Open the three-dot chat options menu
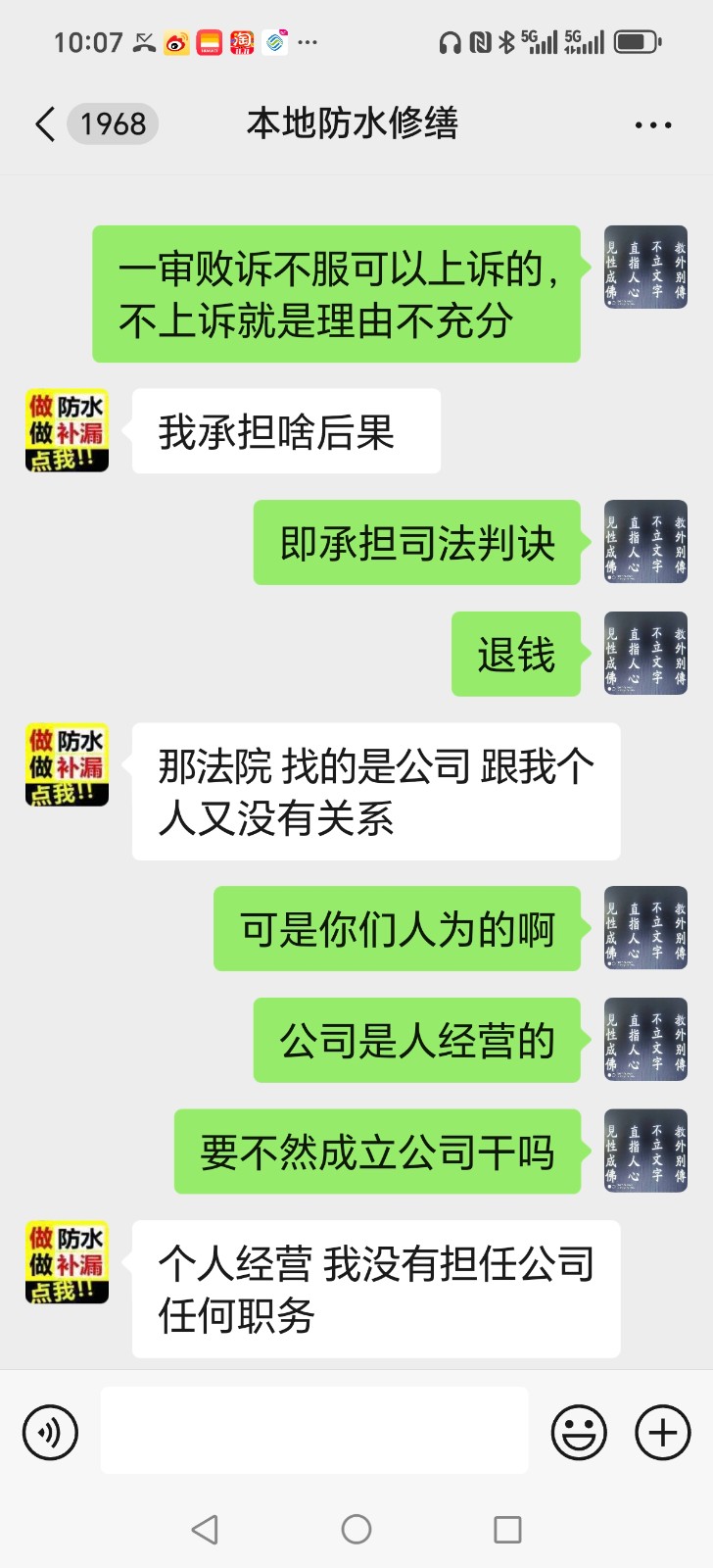Screen dimensions: 713x1568 click(x=652, y=125)
